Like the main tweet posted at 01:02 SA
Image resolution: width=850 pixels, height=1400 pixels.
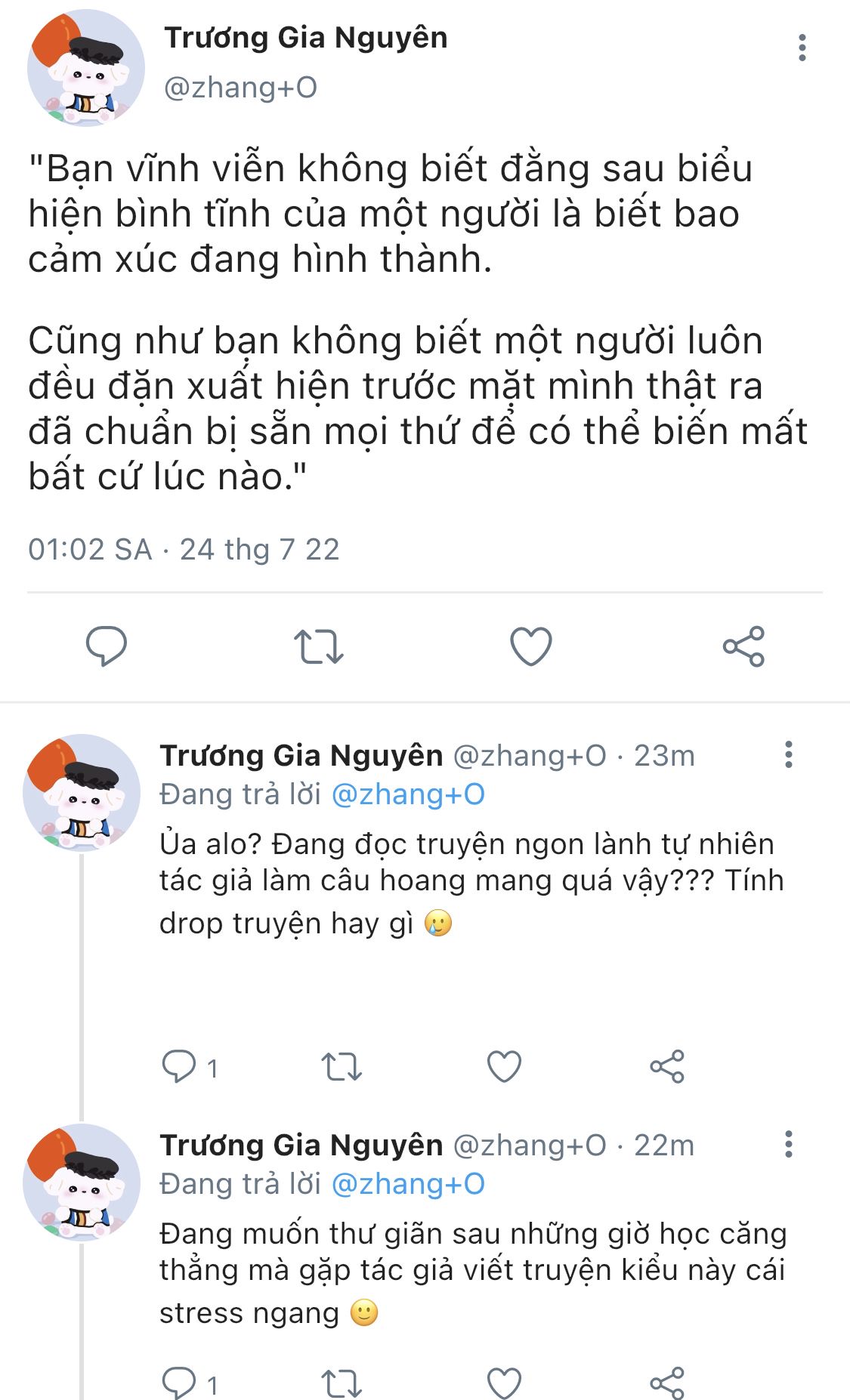(531, 647)
